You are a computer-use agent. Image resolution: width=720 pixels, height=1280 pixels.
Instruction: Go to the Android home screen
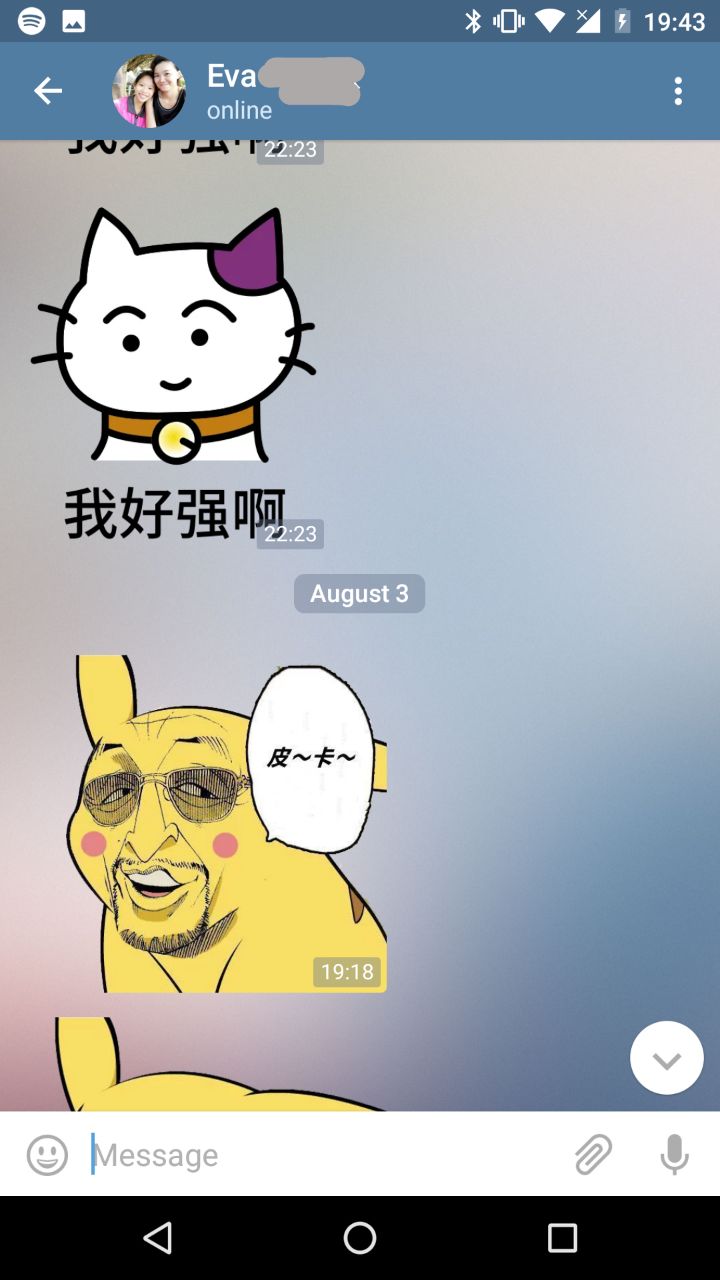point(360,1238)
